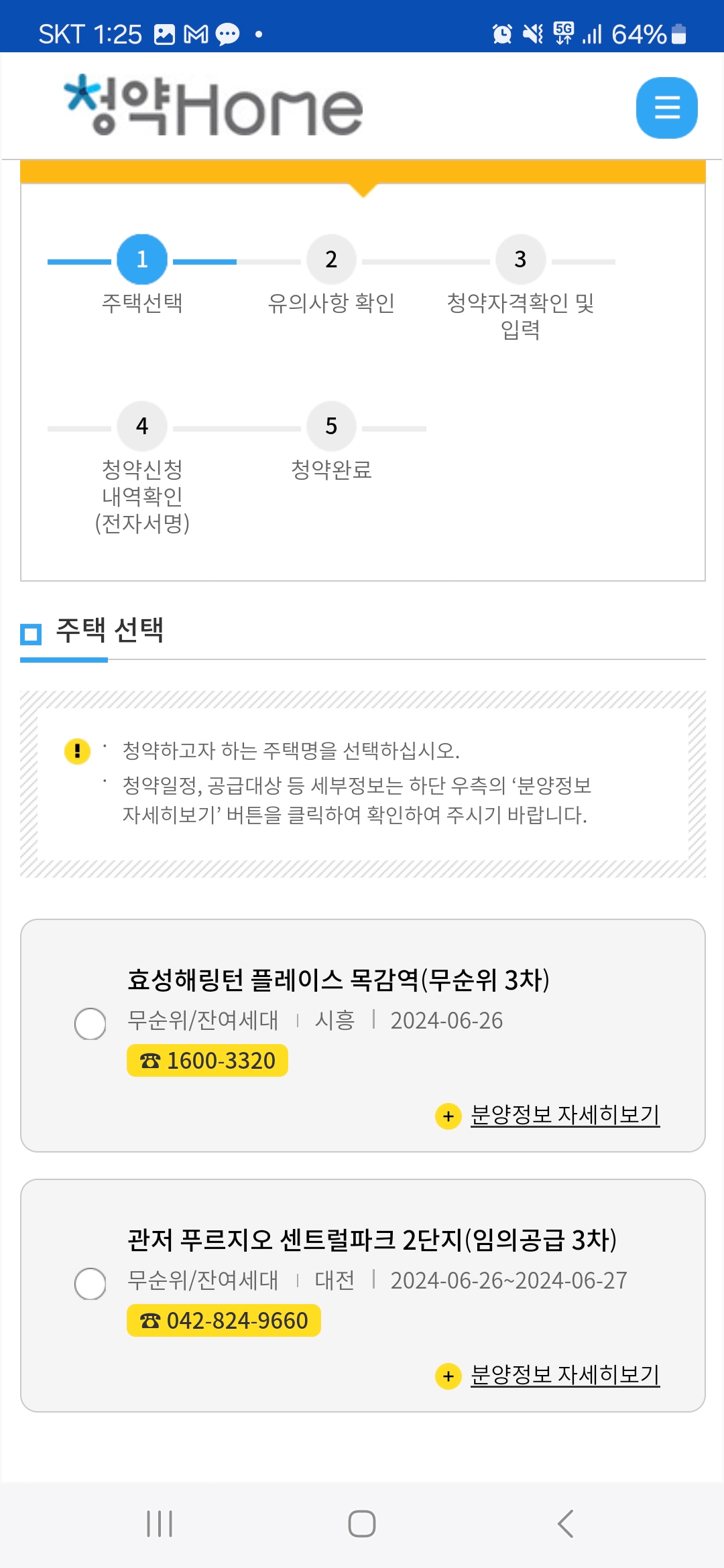Viewport: 724px width, 1568px height.
Task: Click the yellow phone icon showing 1600-3320
Action: pos(207,1060)
